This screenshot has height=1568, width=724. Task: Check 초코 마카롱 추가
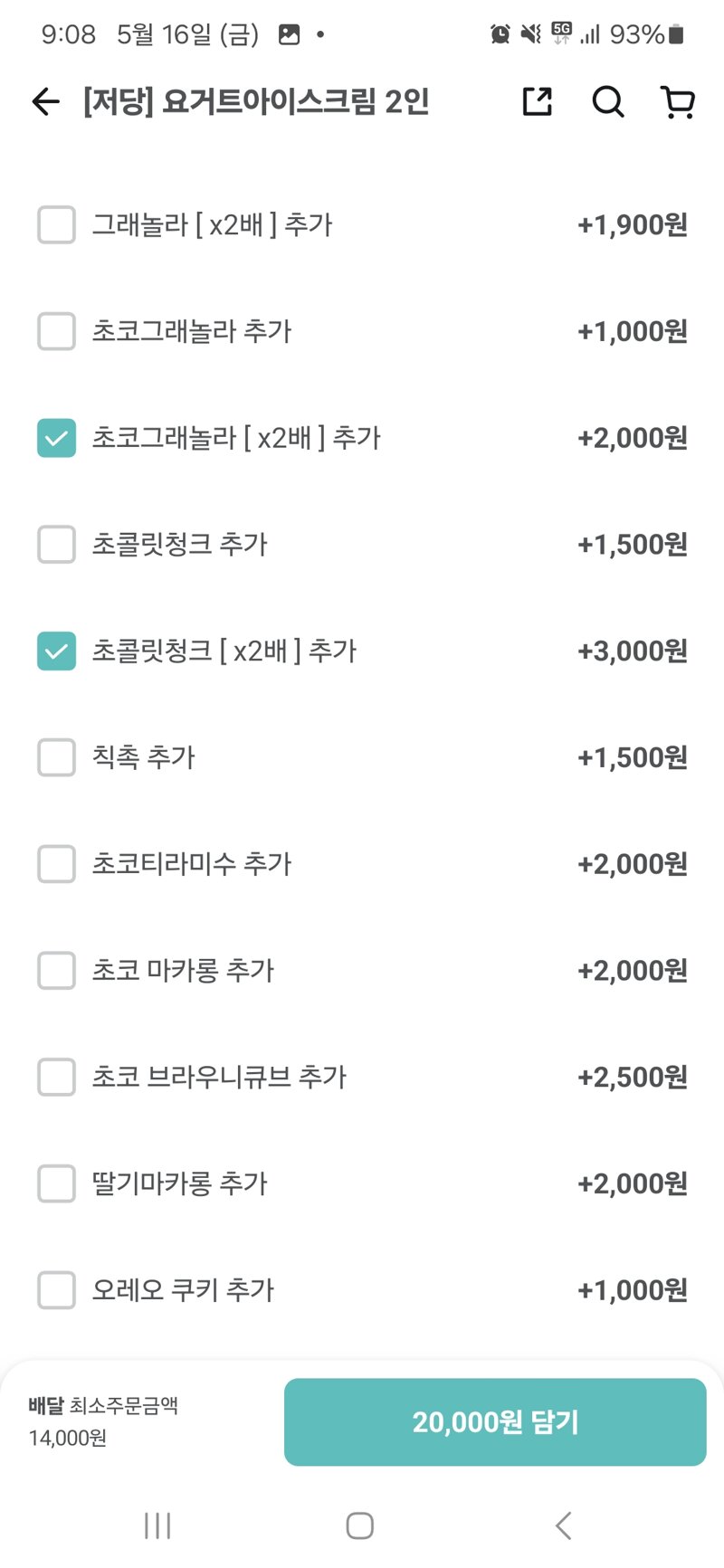[x=56, y=970]
